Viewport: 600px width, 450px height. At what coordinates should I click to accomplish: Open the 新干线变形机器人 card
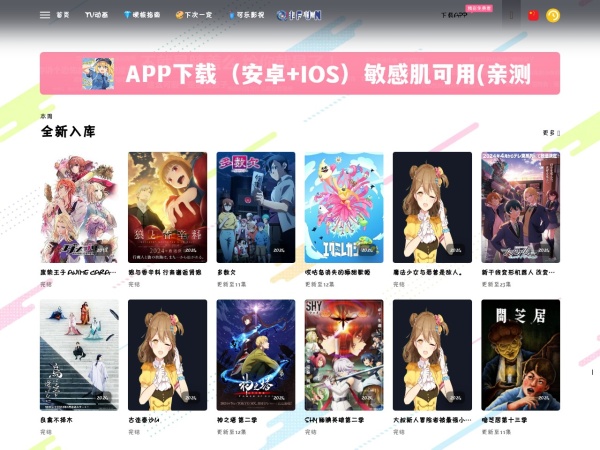520,207
